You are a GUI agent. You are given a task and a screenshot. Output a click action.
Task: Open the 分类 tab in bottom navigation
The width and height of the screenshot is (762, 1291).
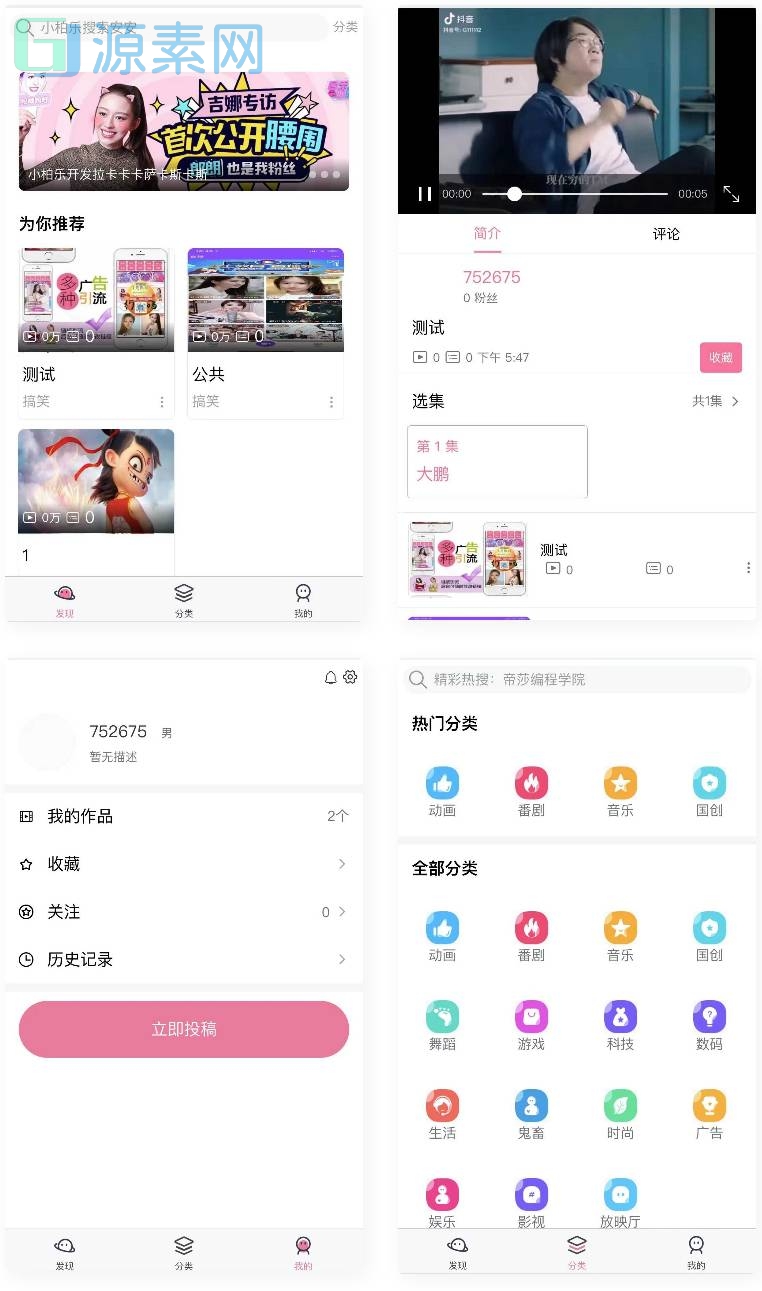pyautogui.click(x=577, y=1251)
